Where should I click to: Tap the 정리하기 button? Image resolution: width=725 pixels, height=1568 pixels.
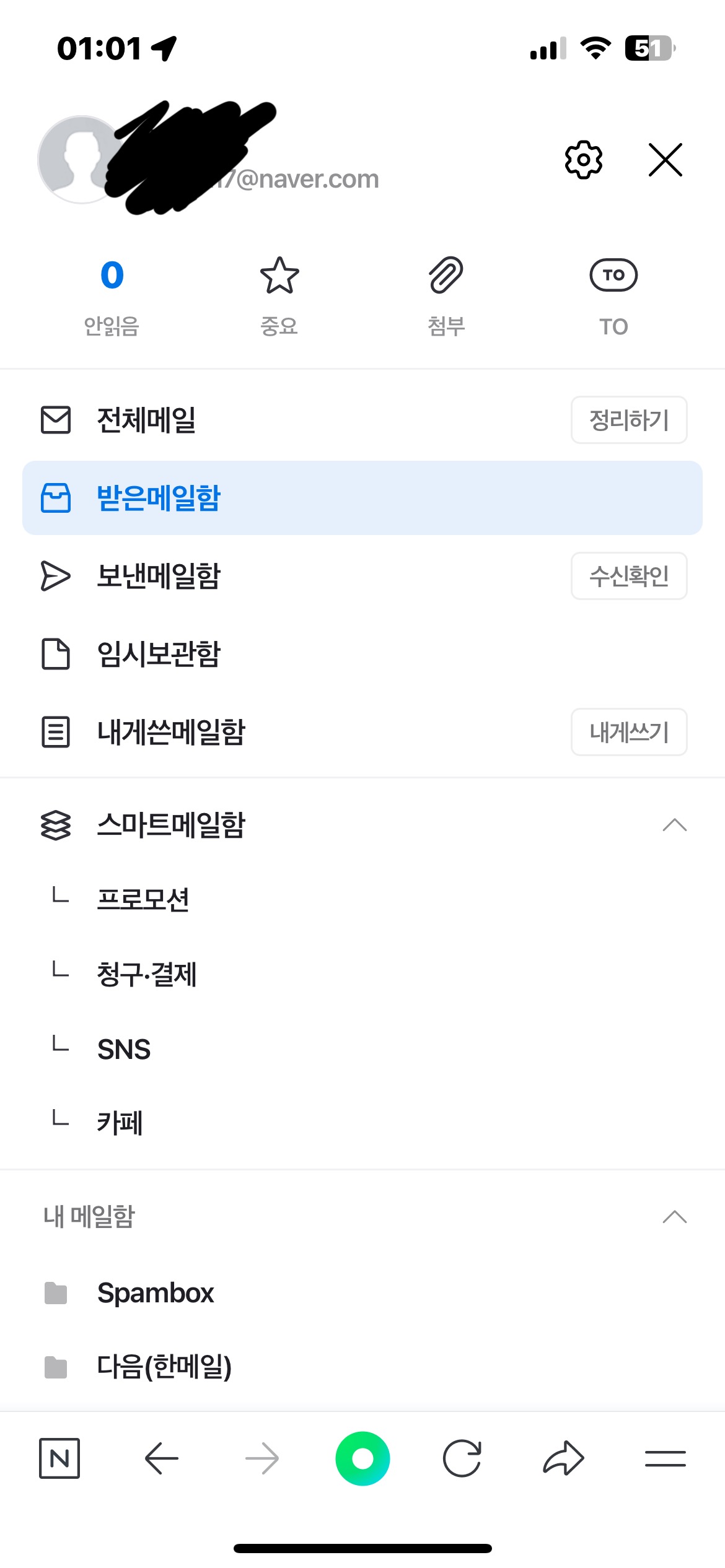629,420
